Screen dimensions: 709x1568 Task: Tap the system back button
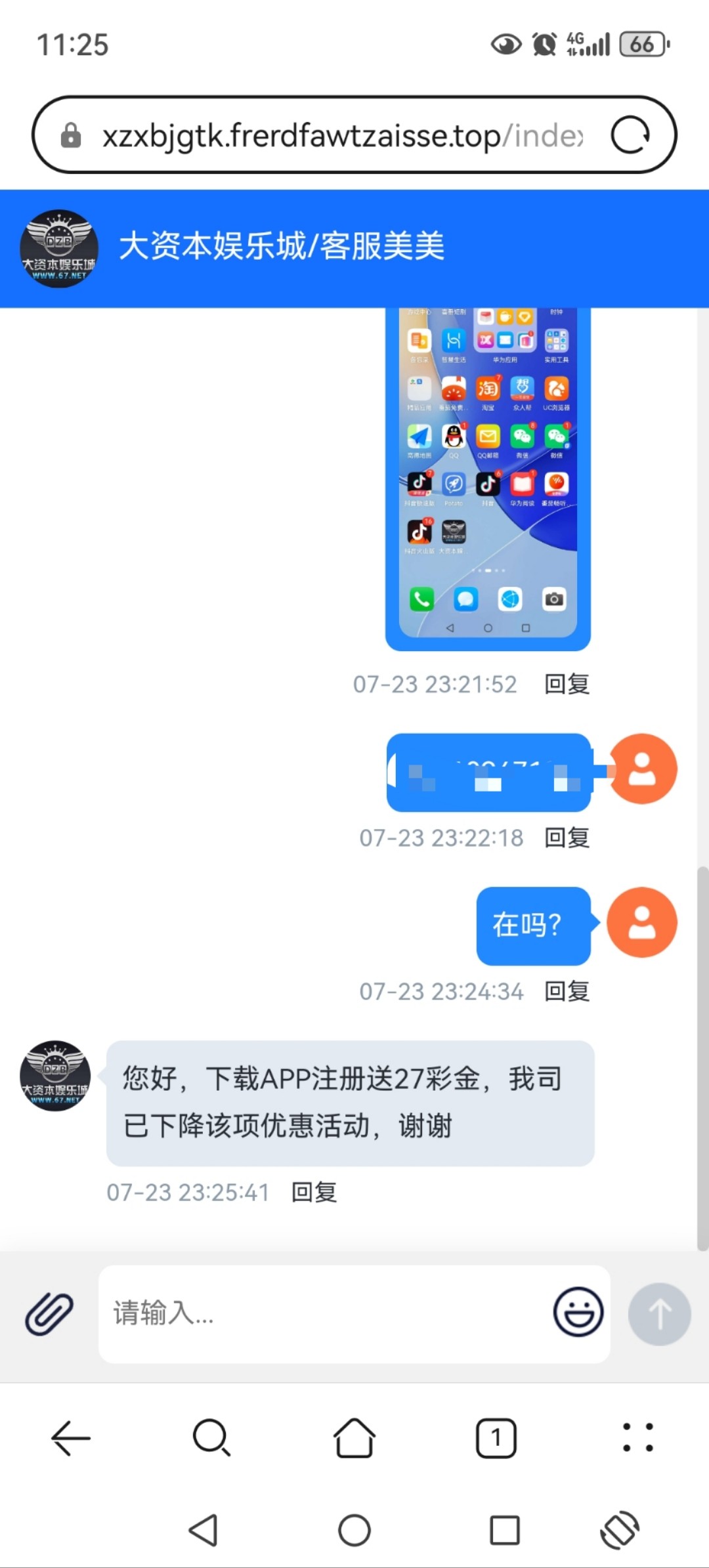point(204,1531)
